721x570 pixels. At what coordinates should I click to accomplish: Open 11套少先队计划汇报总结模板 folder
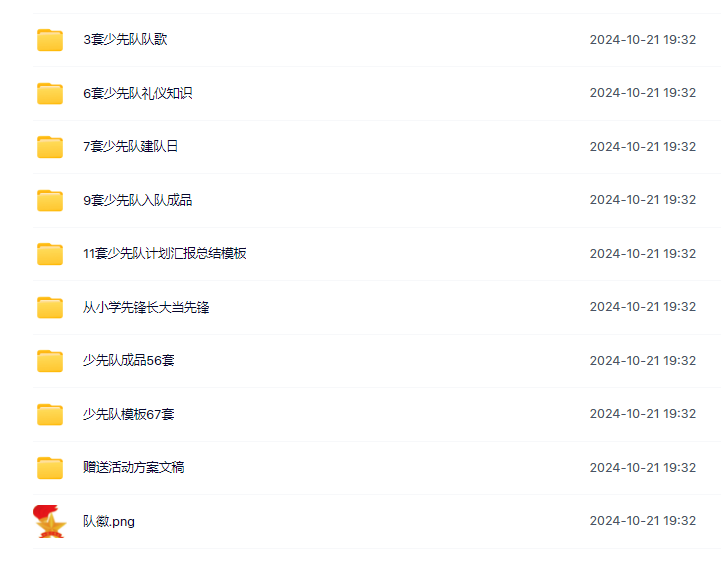[x=164, y=253]
